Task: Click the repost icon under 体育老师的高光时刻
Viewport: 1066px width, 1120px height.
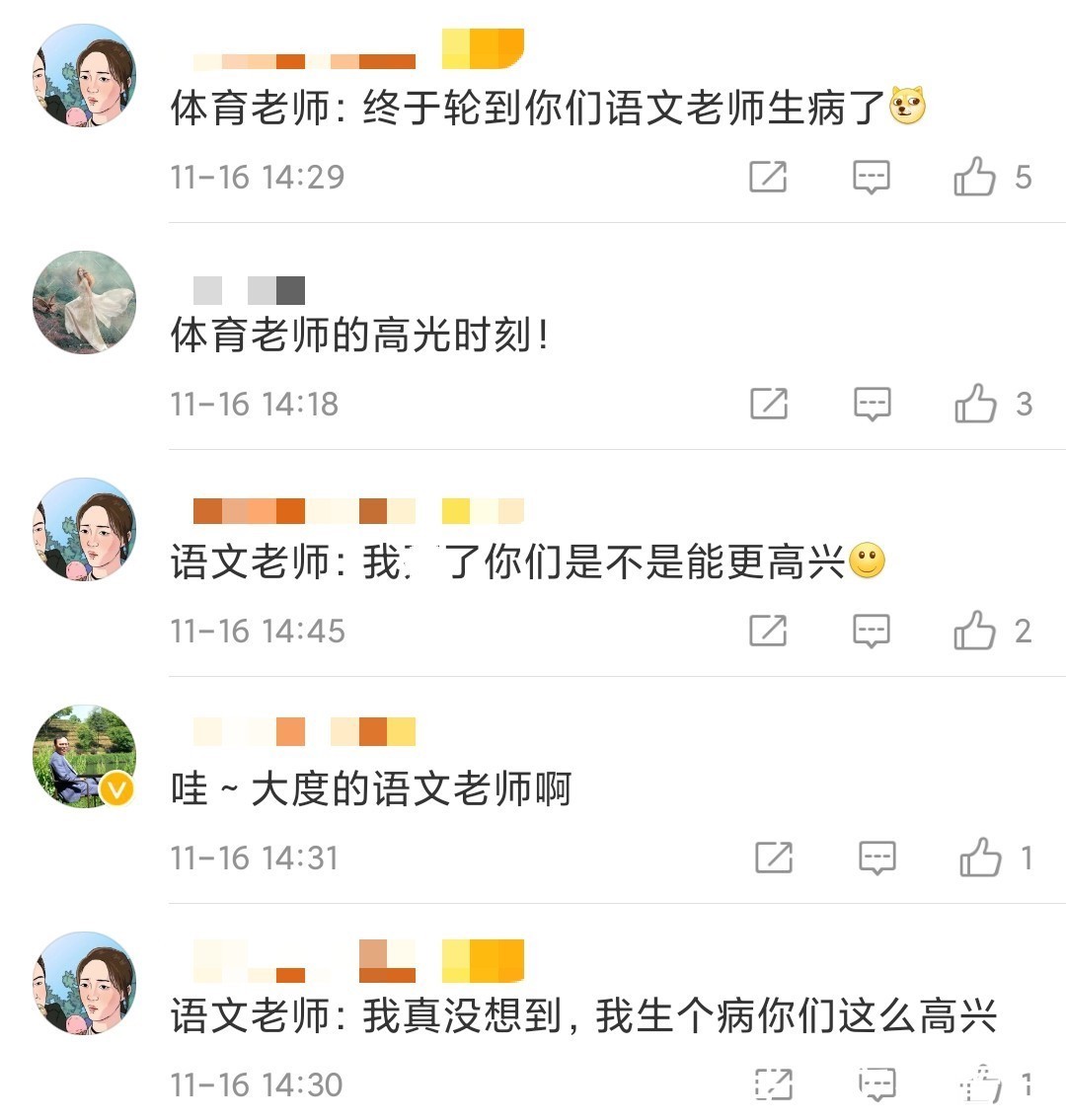Action: click(x=769, y=404)
